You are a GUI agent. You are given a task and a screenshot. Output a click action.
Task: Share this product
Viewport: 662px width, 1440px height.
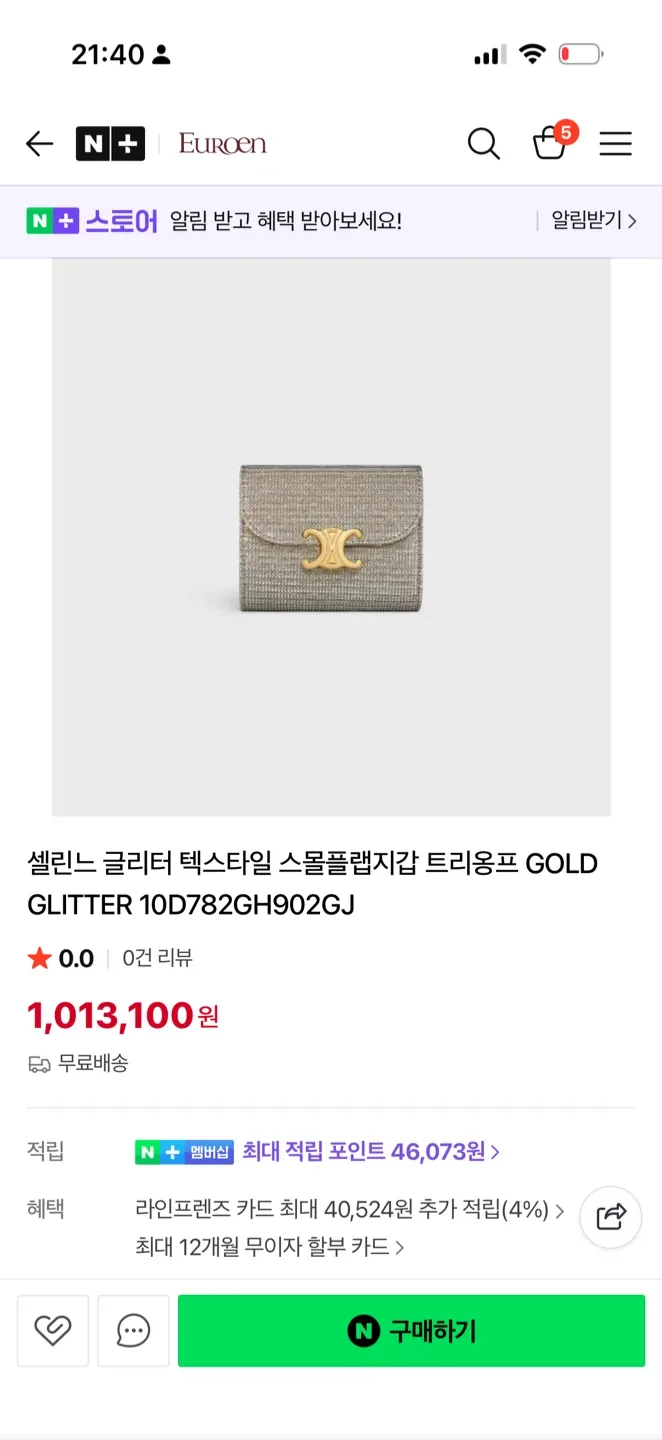coord(610,1217)
